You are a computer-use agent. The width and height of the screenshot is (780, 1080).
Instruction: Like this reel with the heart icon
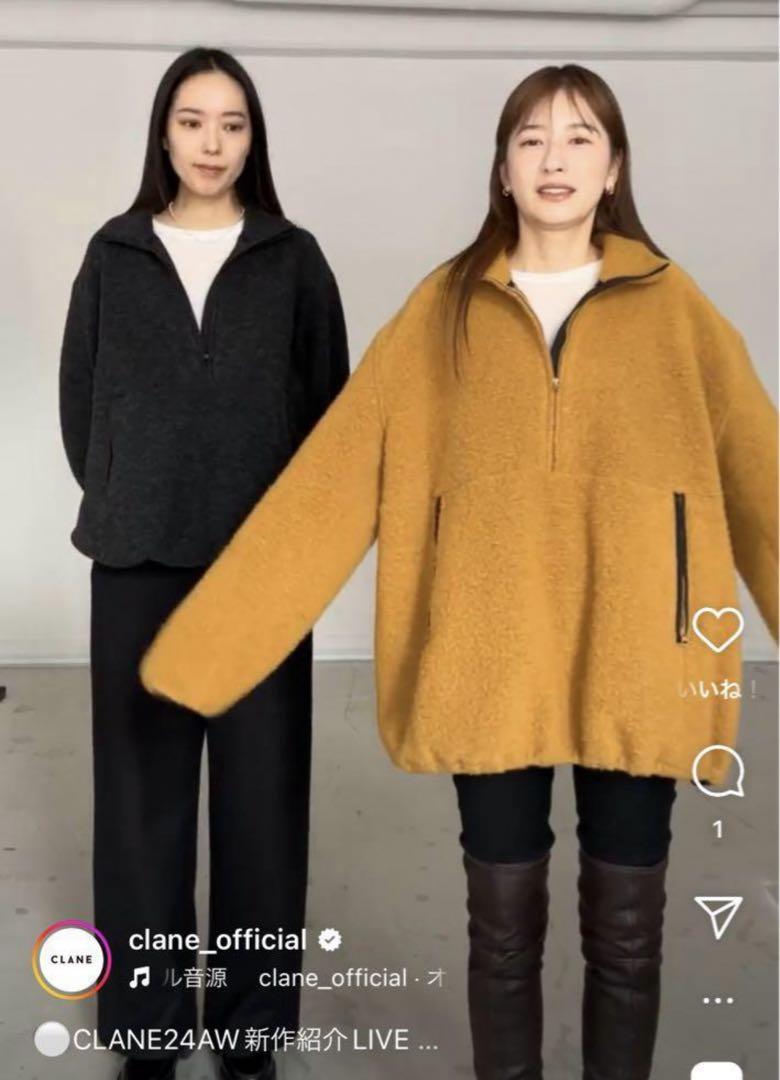click(x=718, y=629)
